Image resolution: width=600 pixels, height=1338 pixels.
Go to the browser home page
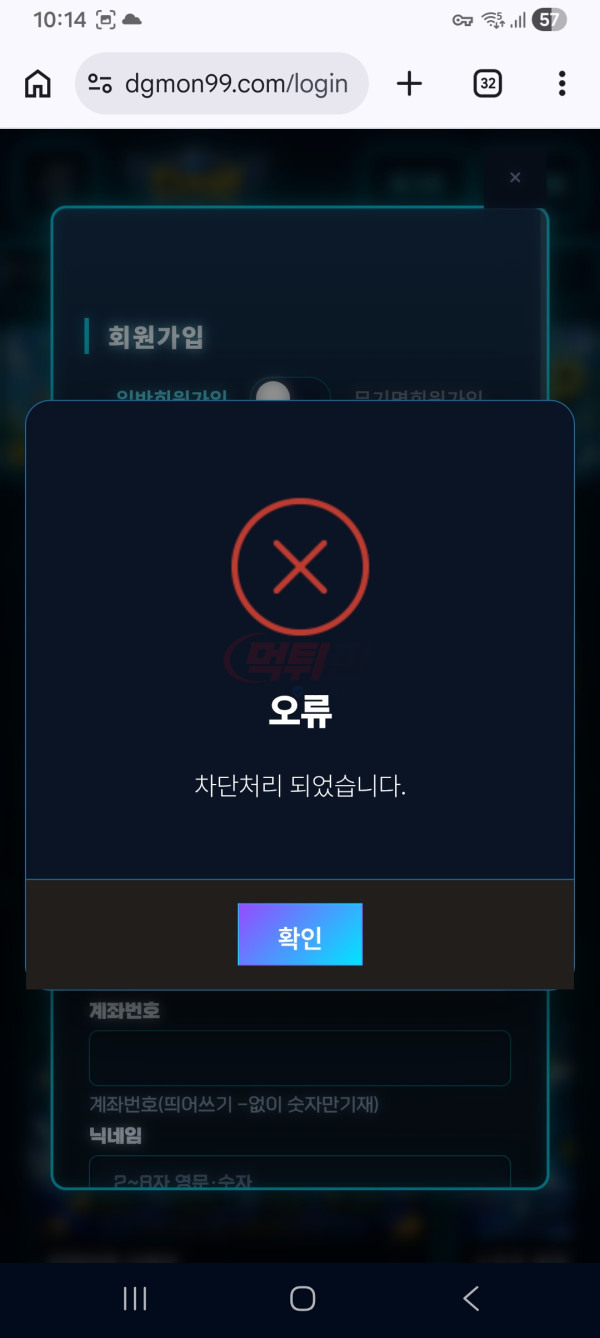pos(38,83)
